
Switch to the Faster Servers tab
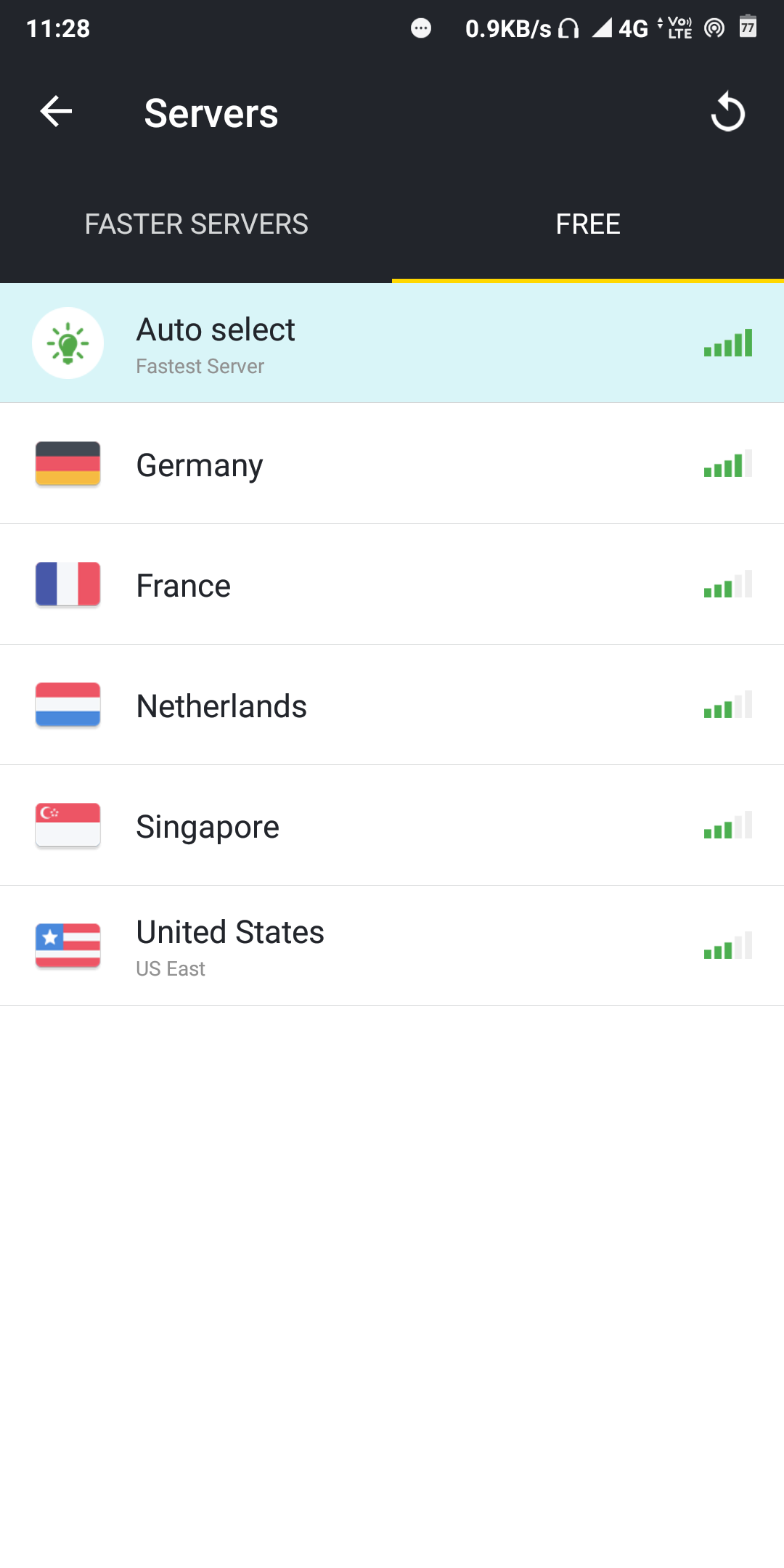196,224
